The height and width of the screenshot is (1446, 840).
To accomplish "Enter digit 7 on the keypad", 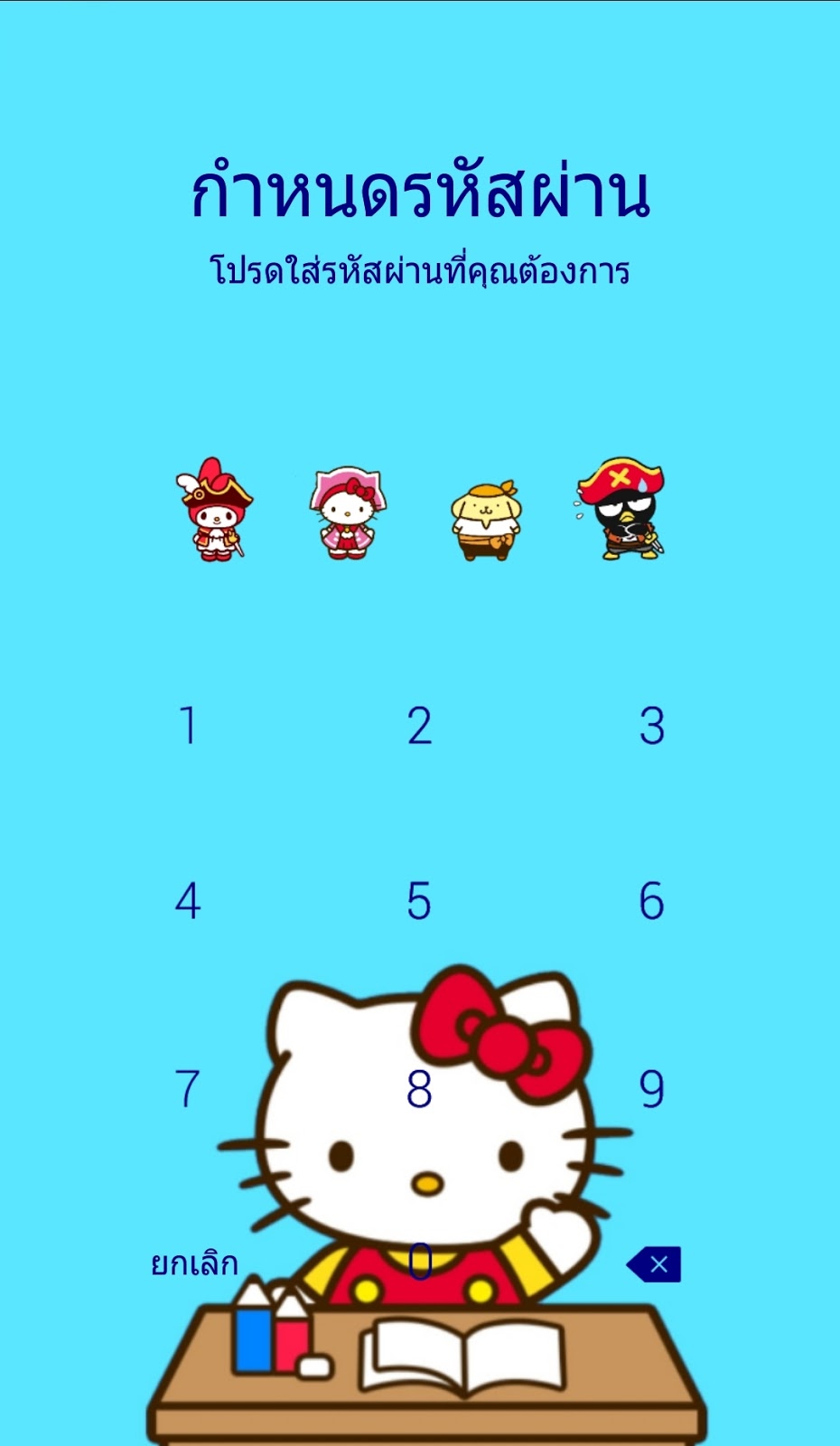I will coord(188,1088).
